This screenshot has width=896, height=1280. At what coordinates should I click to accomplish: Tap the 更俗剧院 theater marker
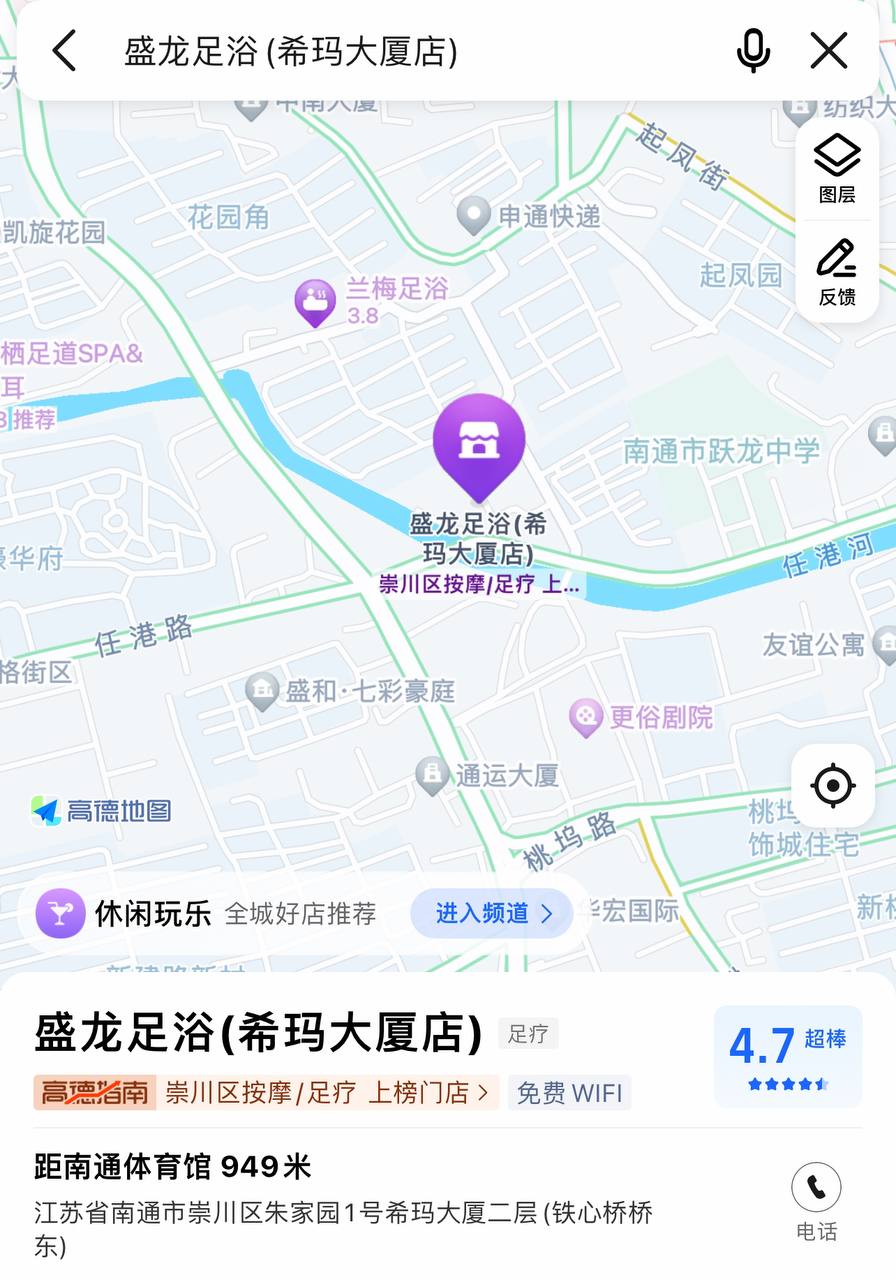click(586, 714)
